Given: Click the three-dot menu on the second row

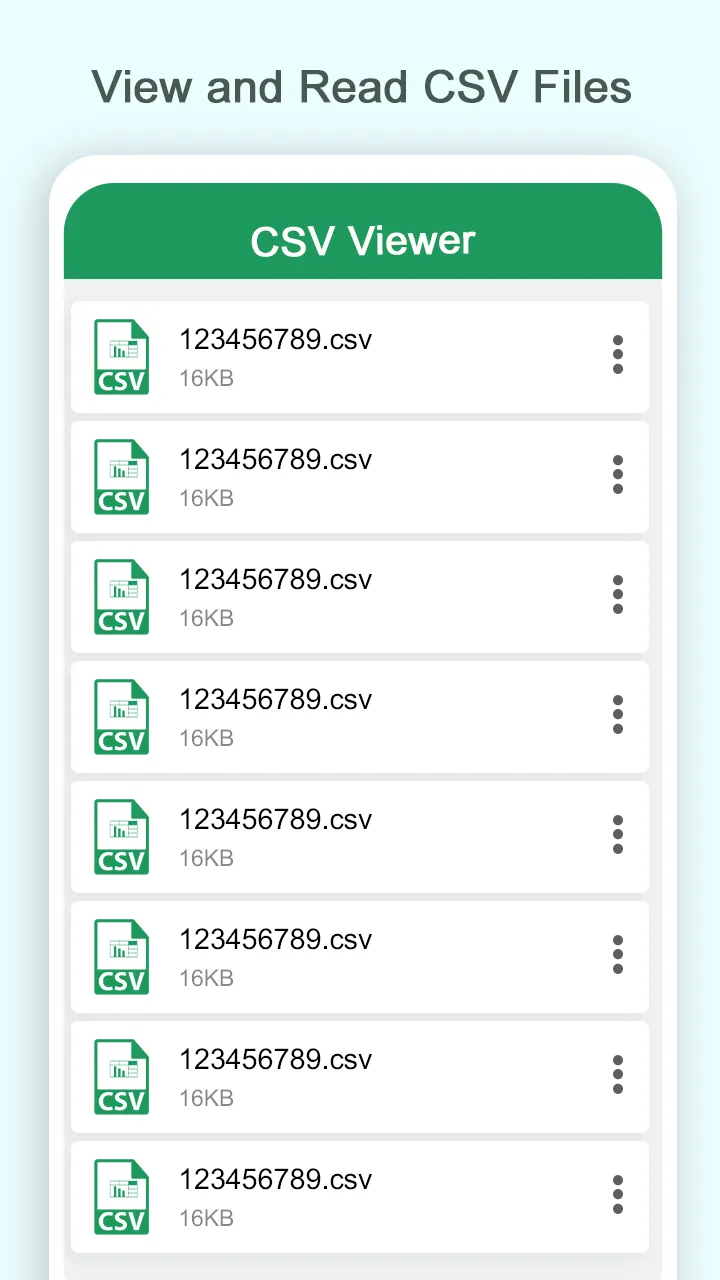Looking at the screenshot, I should pos(618,475).
